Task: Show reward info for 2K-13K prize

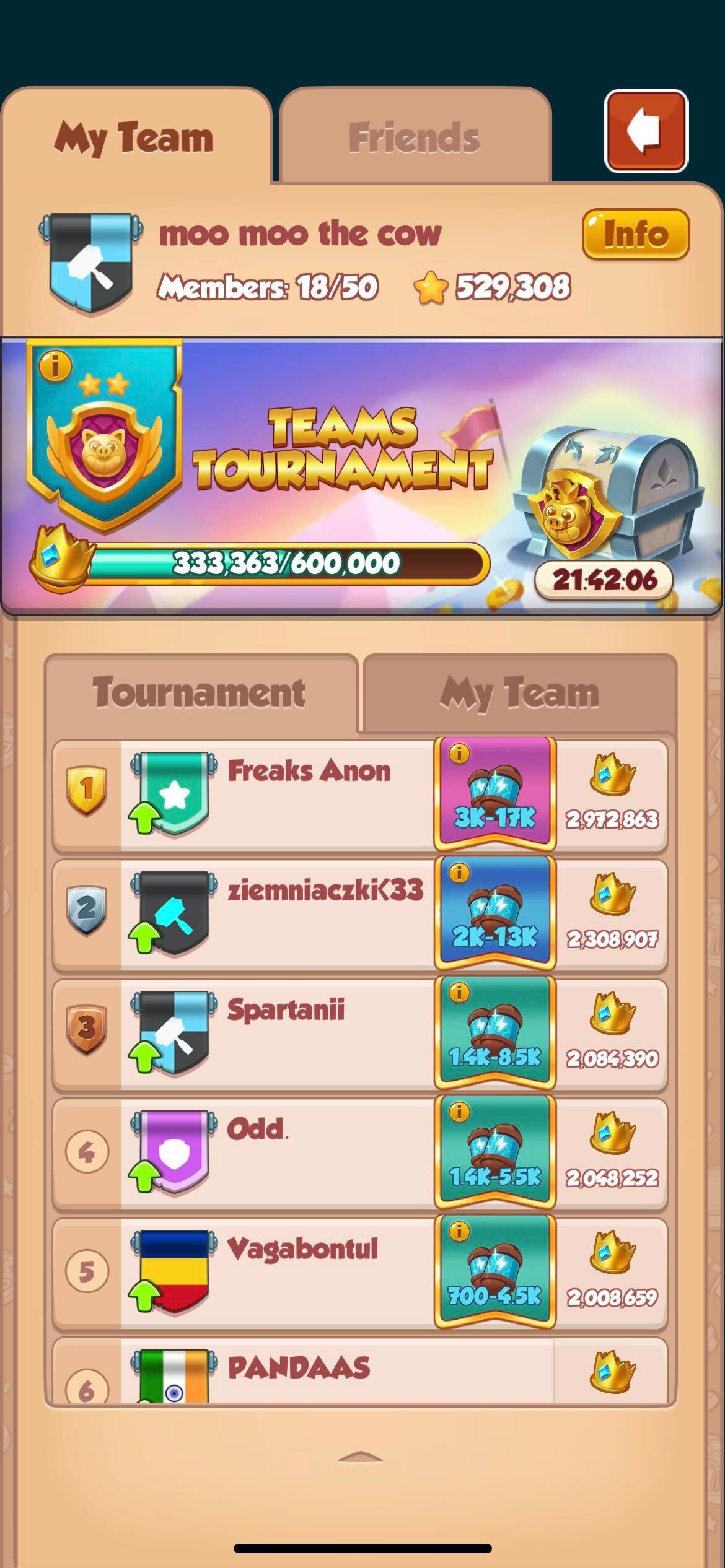Action: (x=459, y=873)
